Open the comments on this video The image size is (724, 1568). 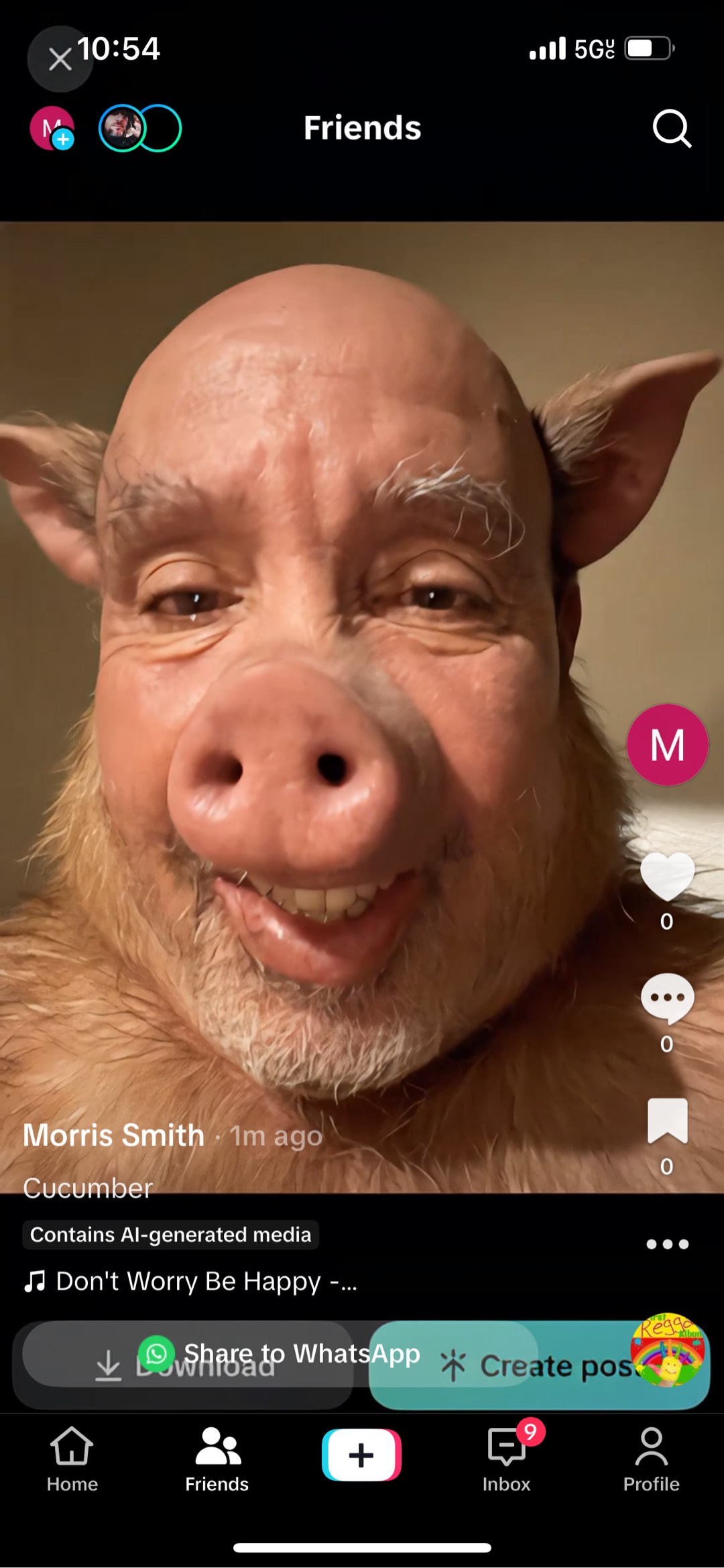coord(667,999)
